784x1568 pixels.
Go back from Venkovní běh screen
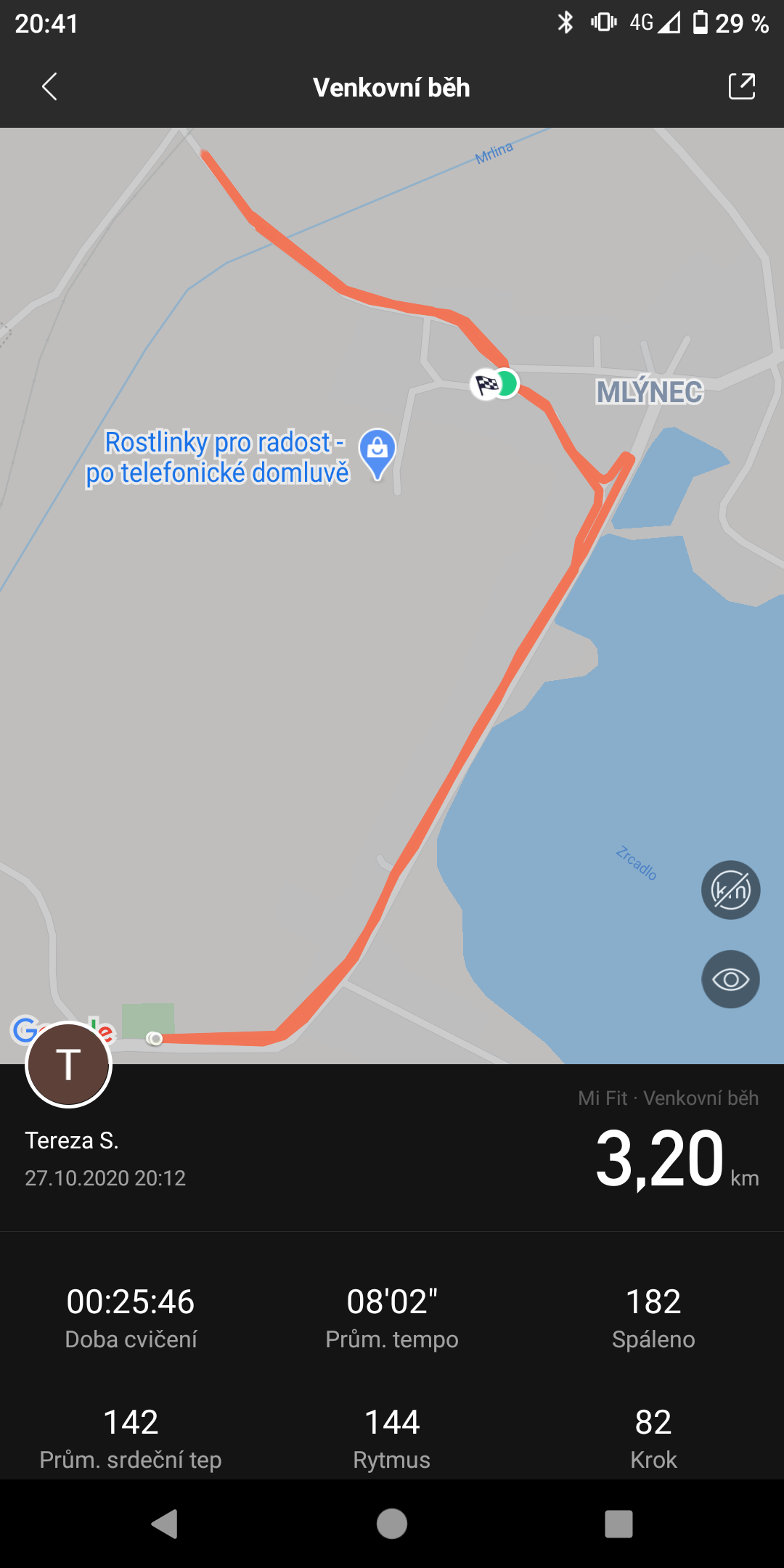(x=49, y=87)
